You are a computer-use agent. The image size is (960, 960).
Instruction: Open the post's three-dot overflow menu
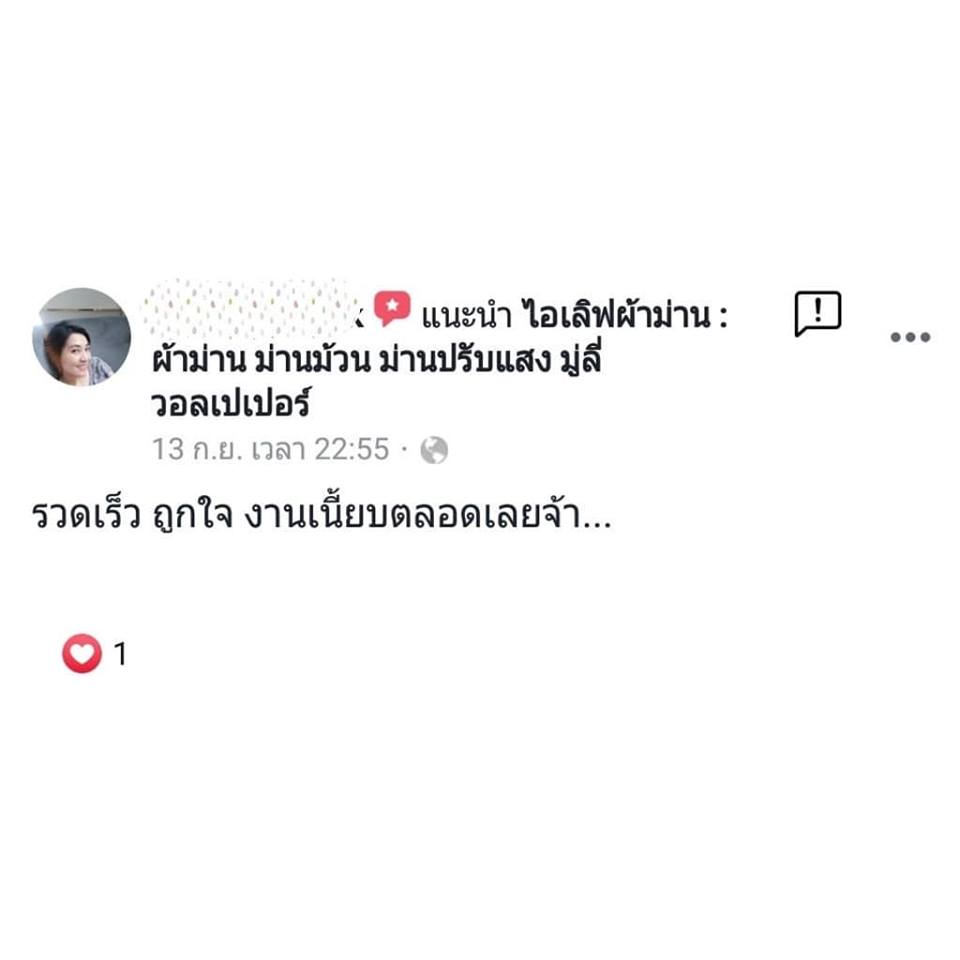pos(910,338)
